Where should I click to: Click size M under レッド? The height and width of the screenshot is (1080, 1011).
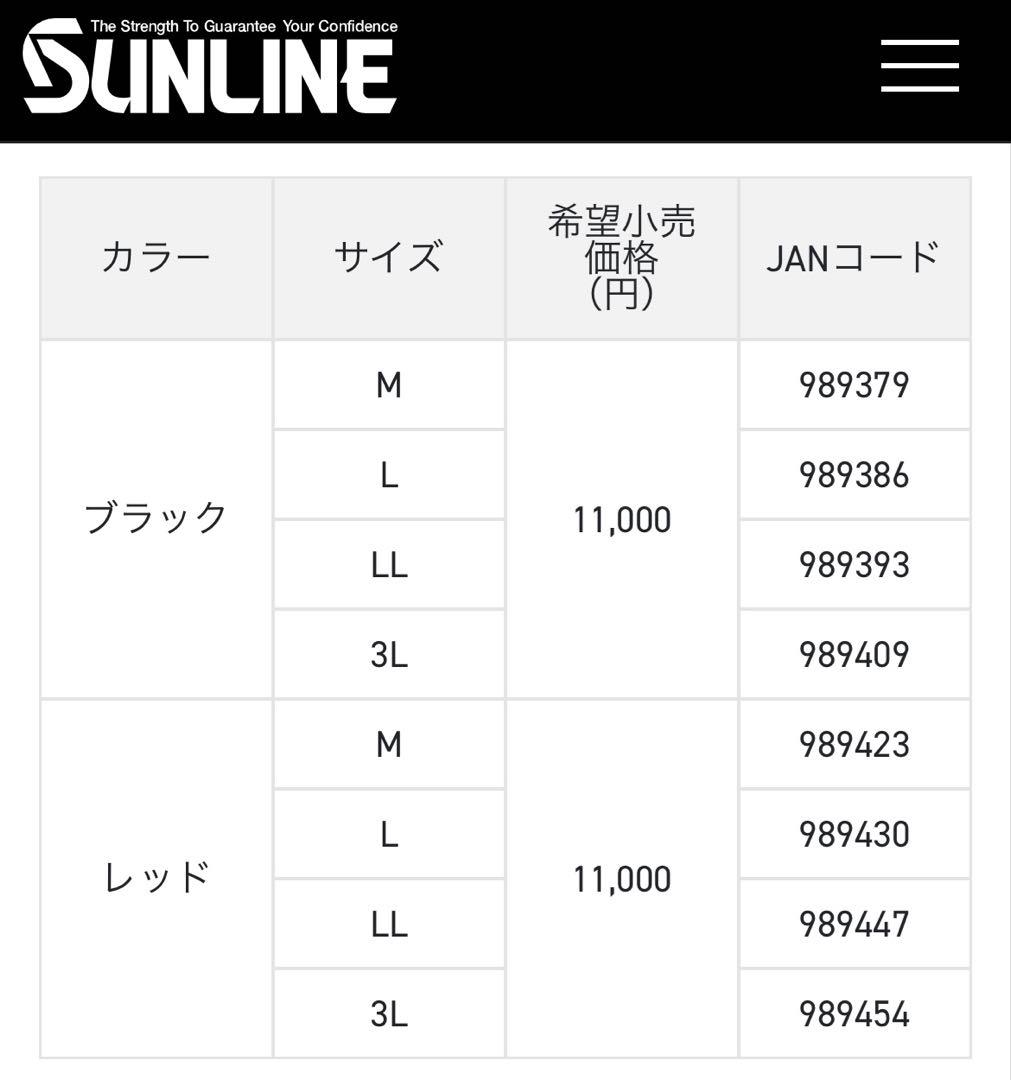388,744
